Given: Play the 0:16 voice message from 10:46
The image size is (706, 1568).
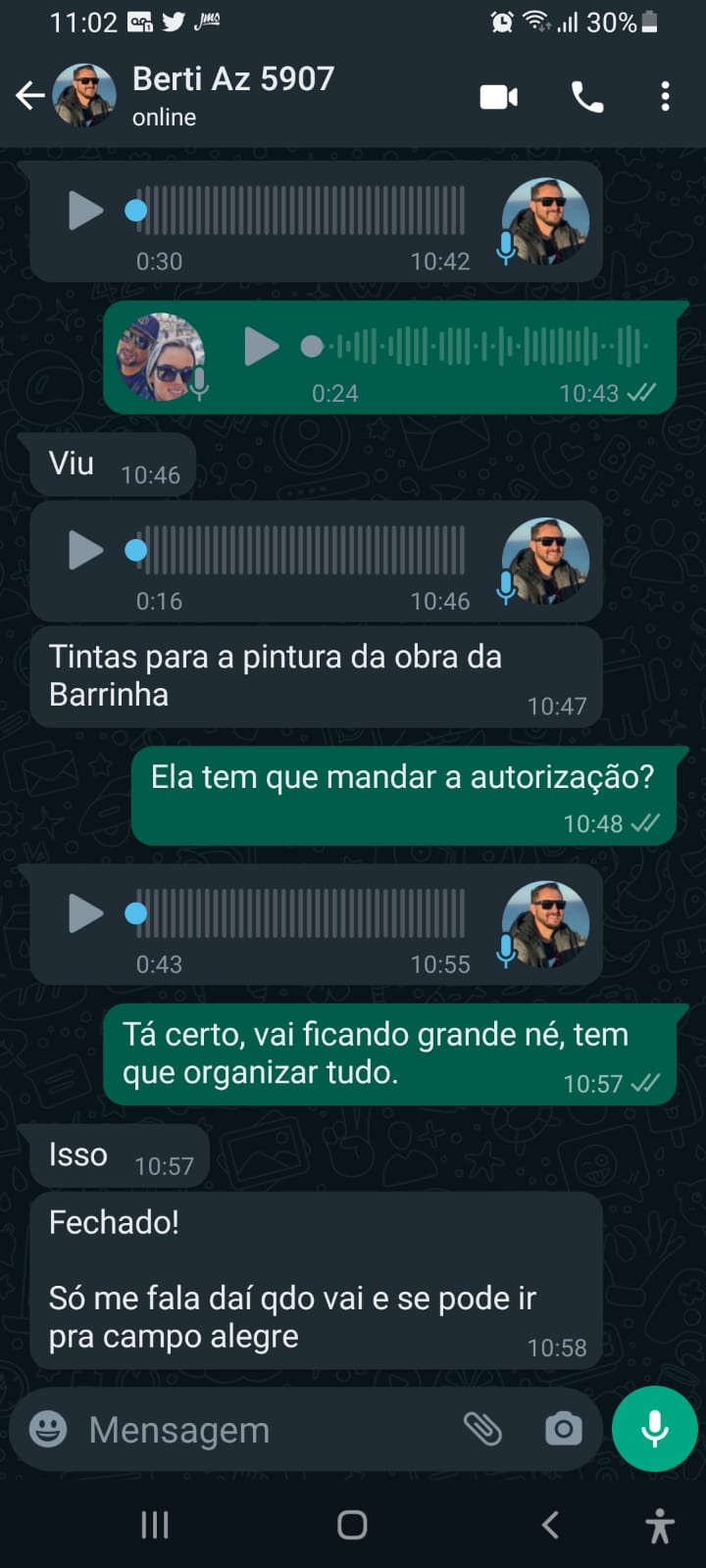Looking at the screenshot, I should (x=85, y=551).
